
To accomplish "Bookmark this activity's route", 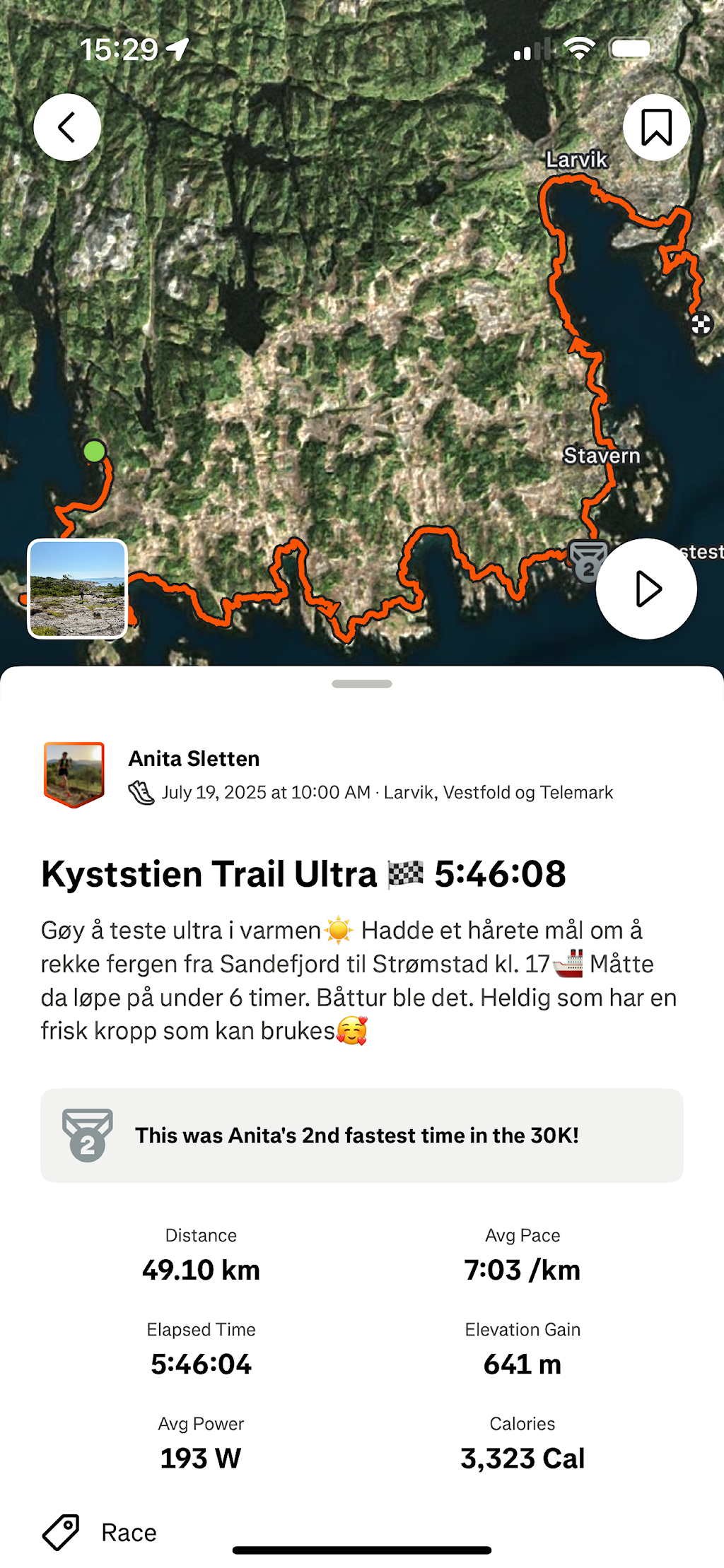I will tap(656, 127).
